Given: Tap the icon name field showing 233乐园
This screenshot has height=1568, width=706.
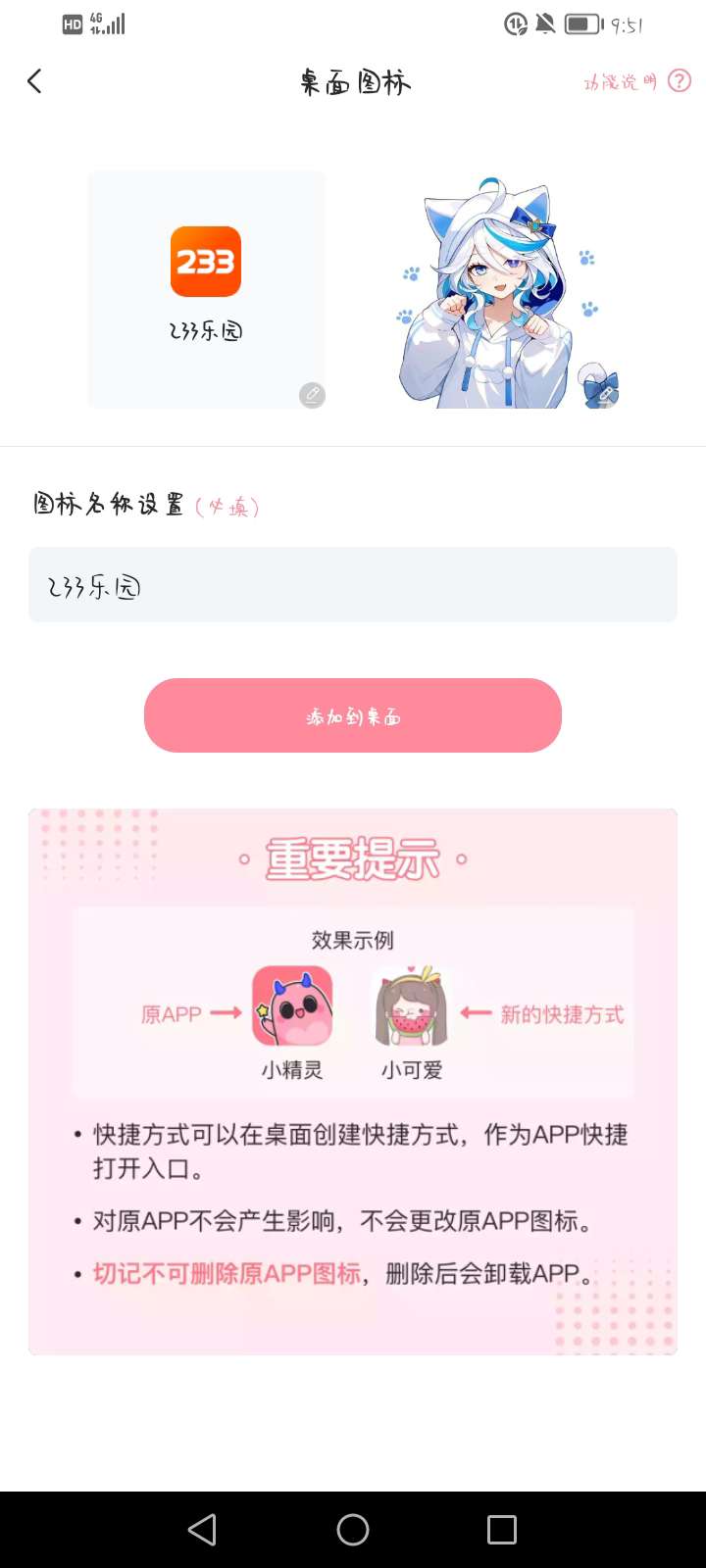Looking at the screenshot, I should (353, 585).
